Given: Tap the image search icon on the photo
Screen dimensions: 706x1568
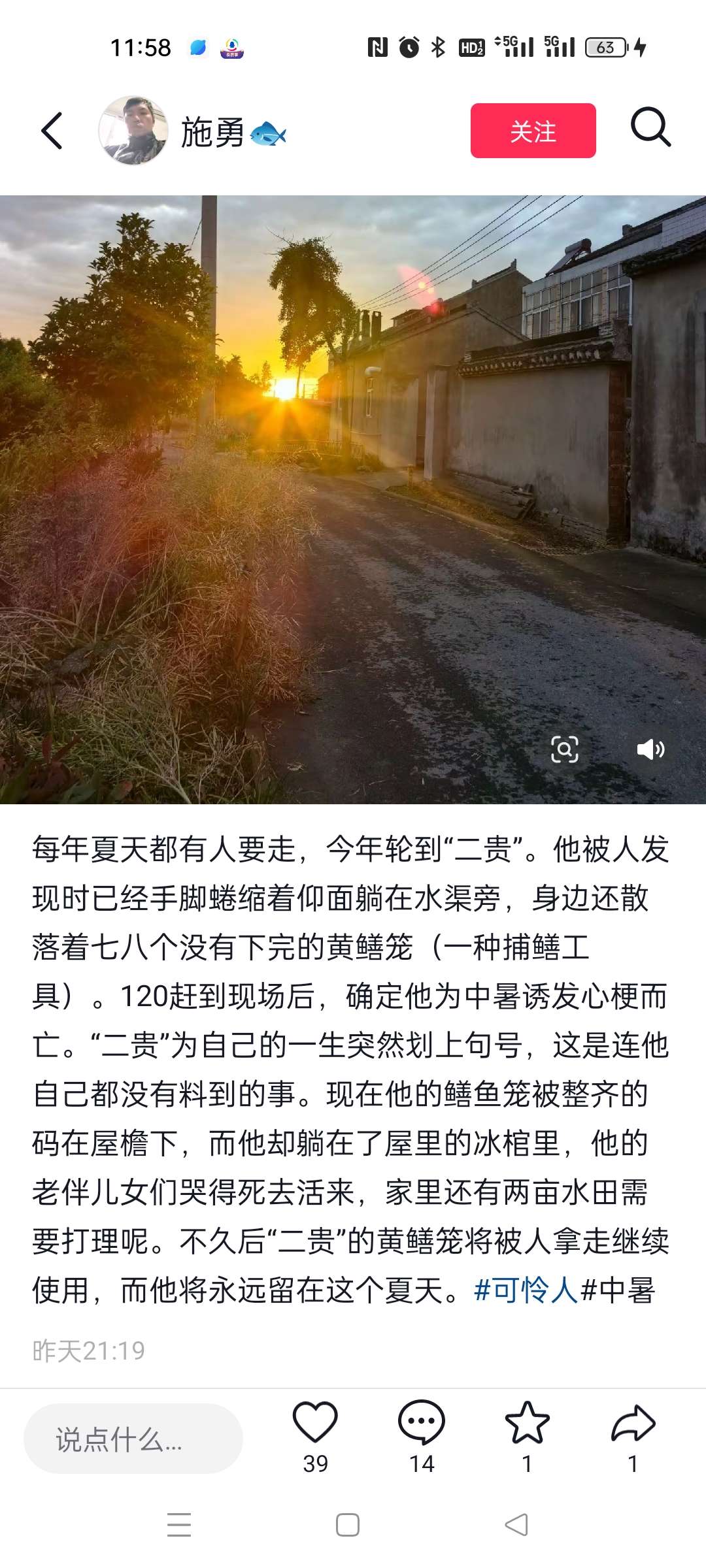Looking at the screenshot, I should click(565, 749).
